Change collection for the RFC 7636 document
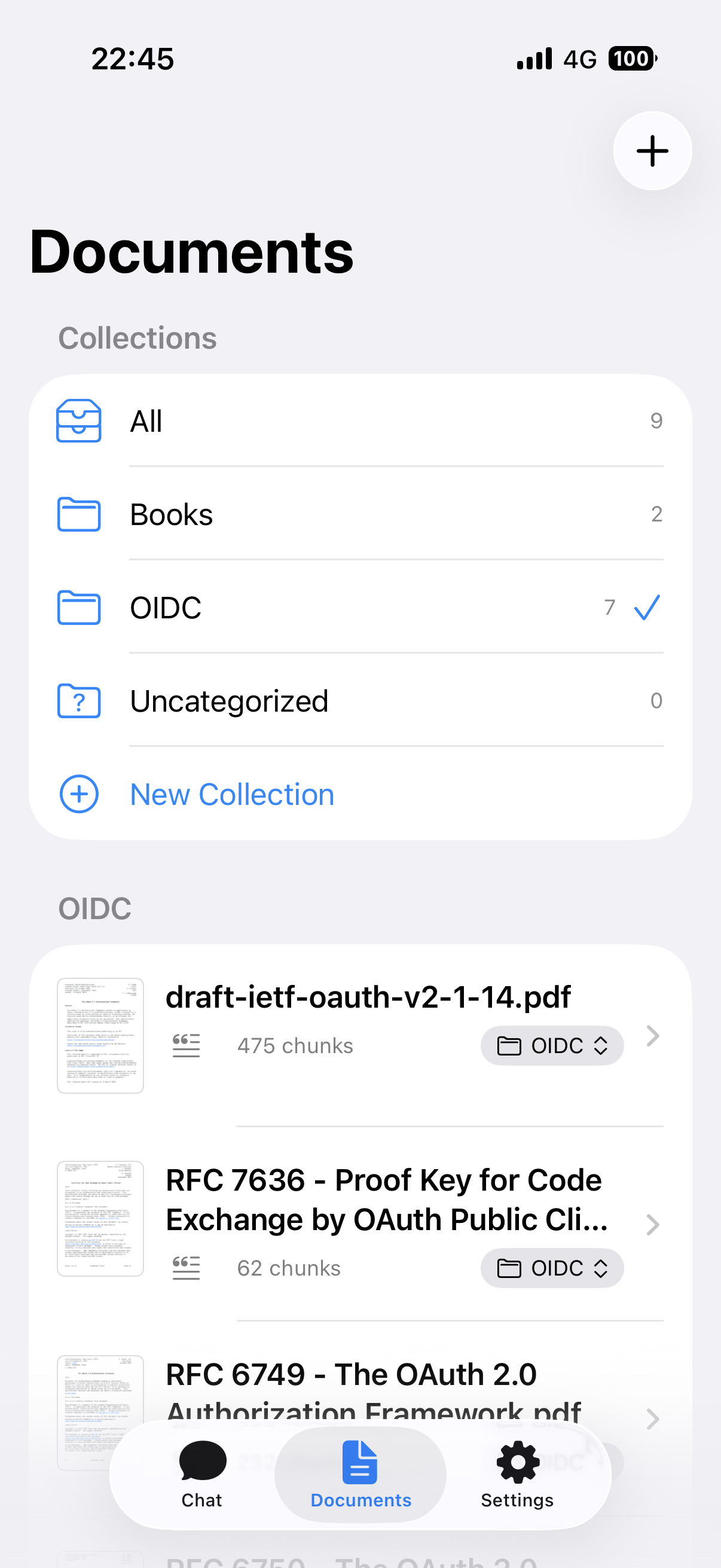 tap(551, 1268)
